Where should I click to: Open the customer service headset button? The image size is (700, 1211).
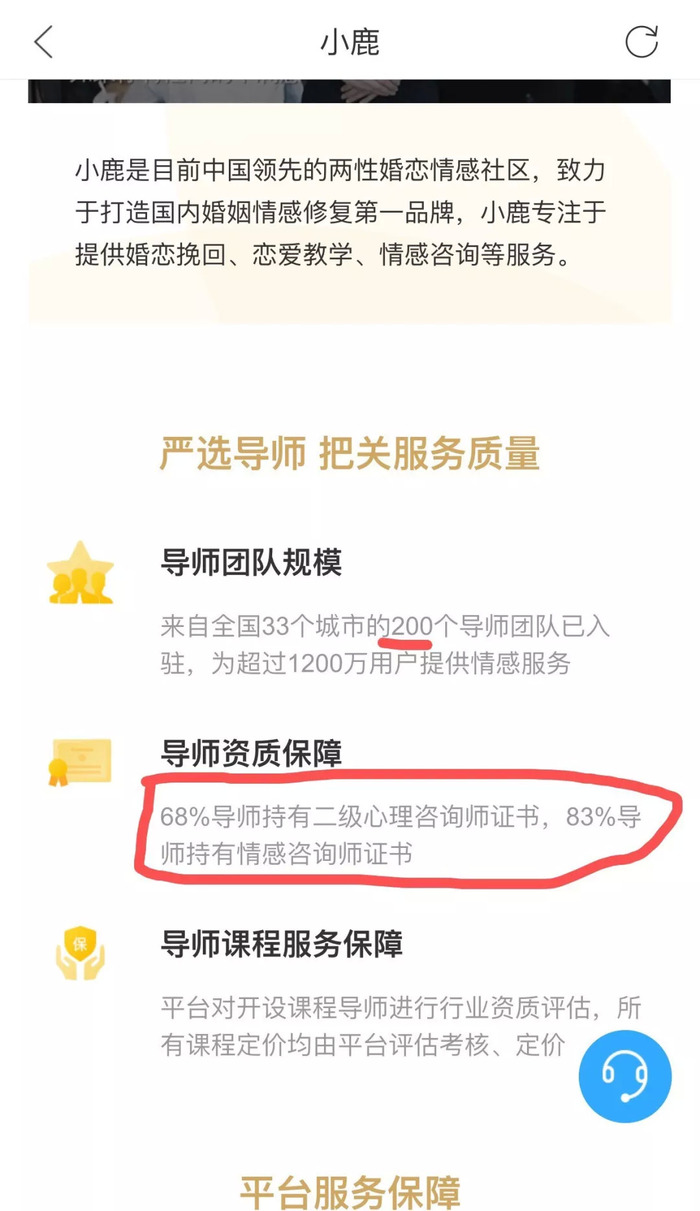[x=625, y=1076]
